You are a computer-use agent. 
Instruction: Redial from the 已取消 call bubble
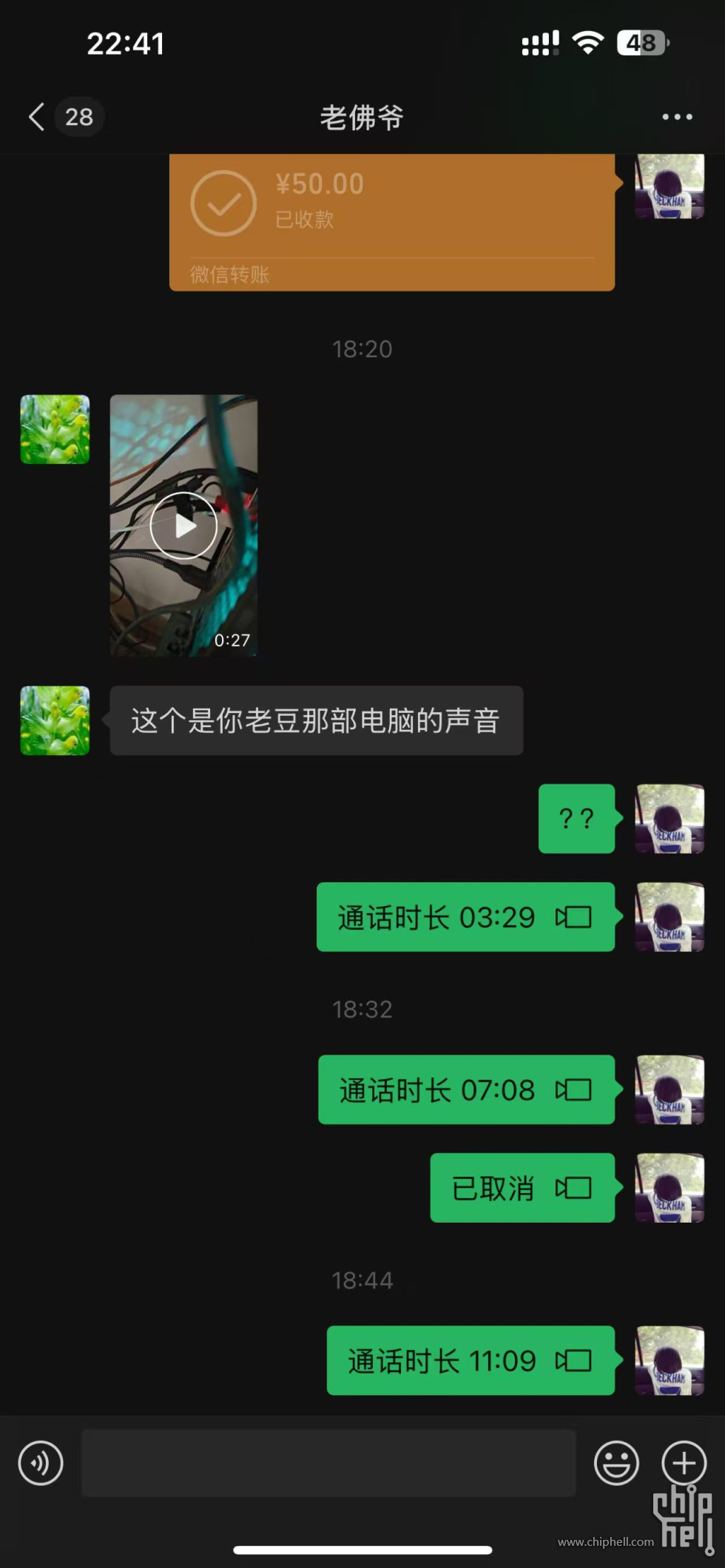pos(522,1188)
